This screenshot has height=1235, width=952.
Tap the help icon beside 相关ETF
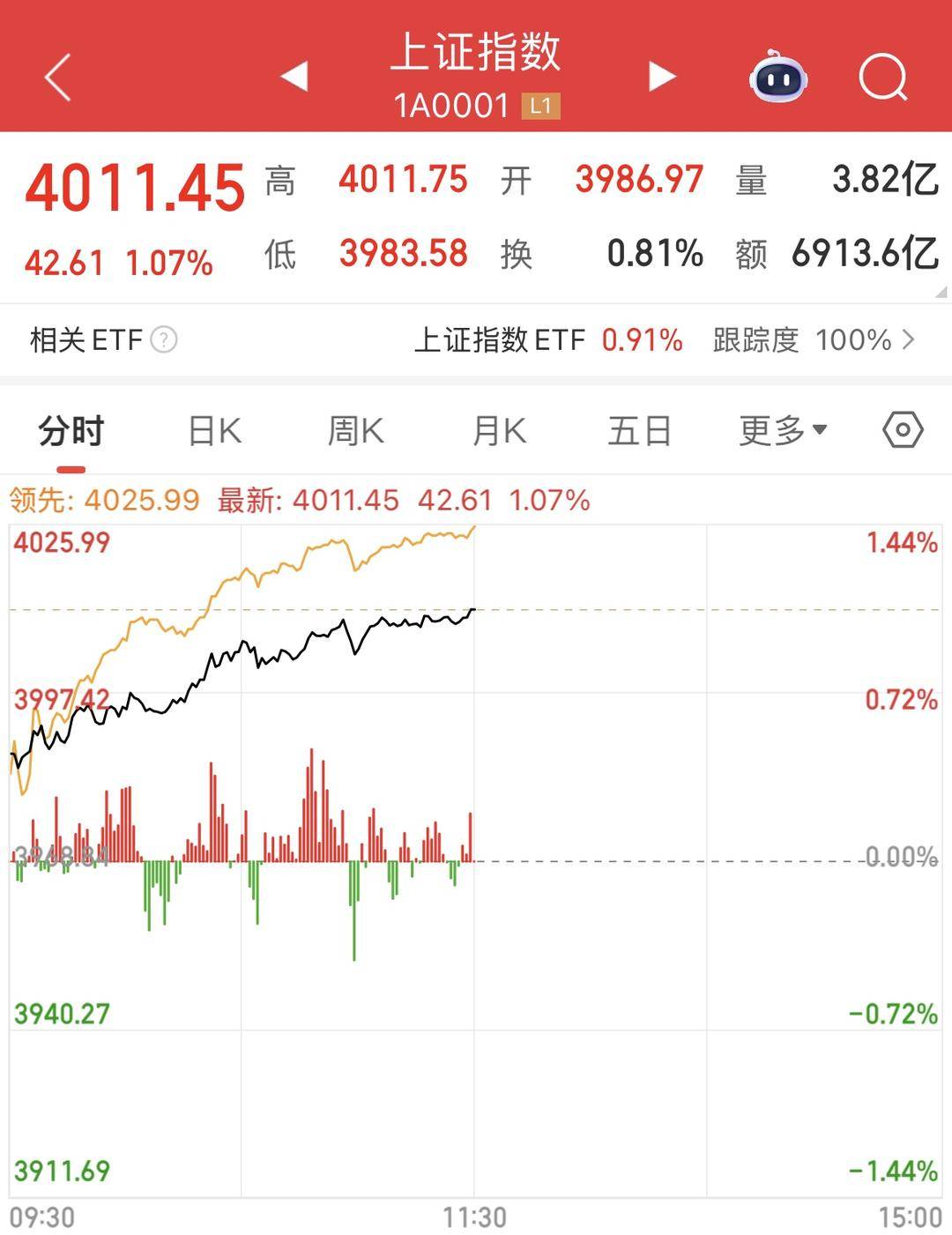click(x=164, y=339)
